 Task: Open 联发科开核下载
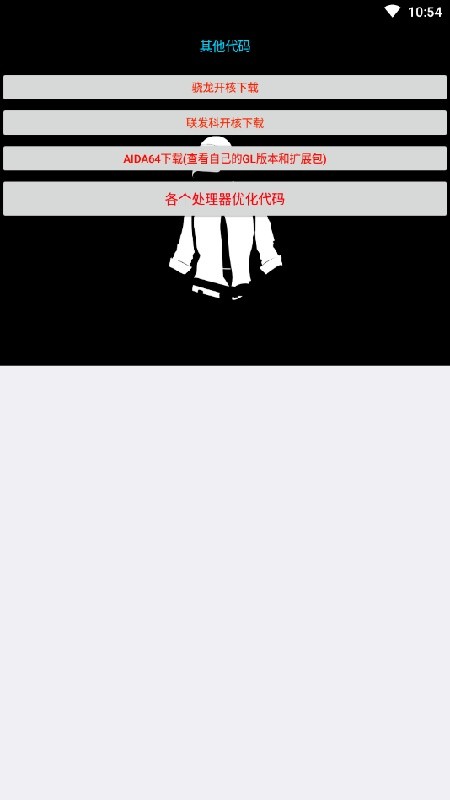(225, 122)
